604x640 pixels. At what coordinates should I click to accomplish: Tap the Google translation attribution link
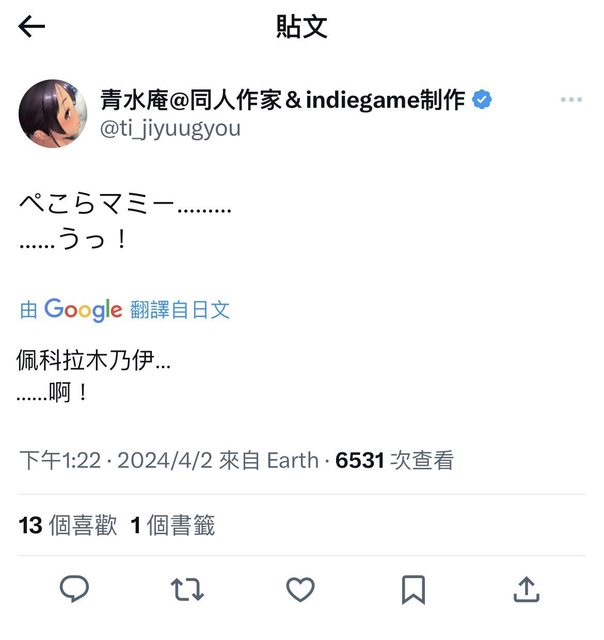pos(125,310)
